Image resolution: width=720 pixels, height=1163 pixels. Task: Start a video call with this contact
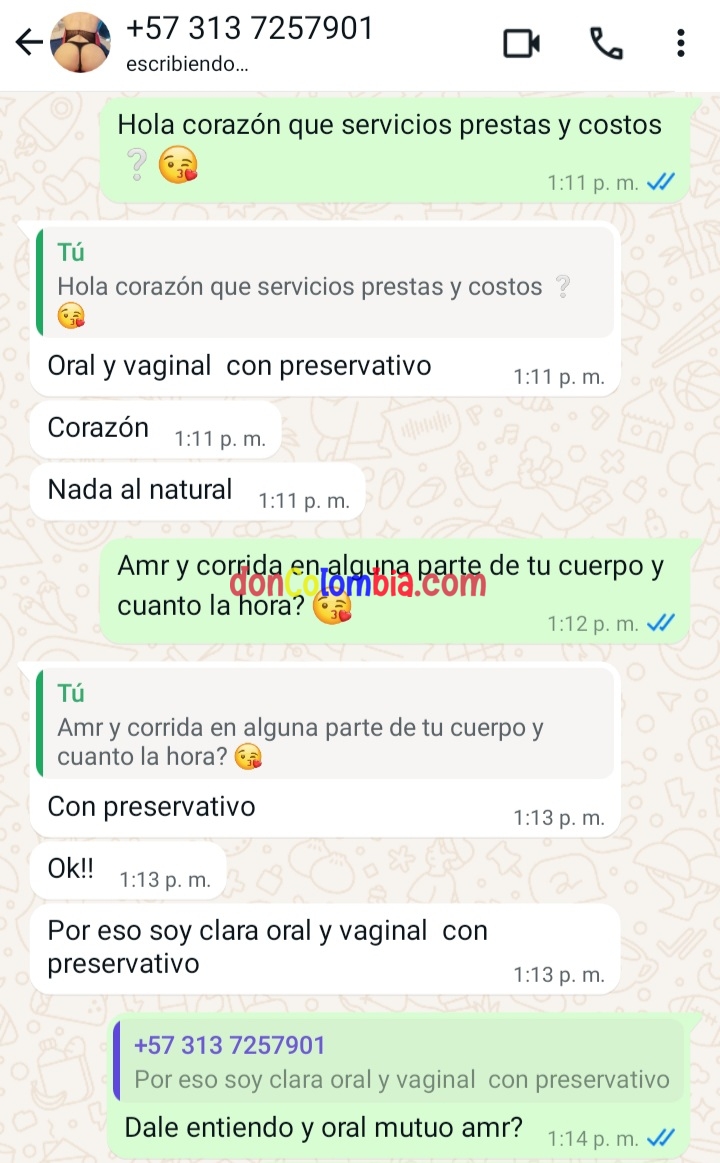[x=521, y=43]
